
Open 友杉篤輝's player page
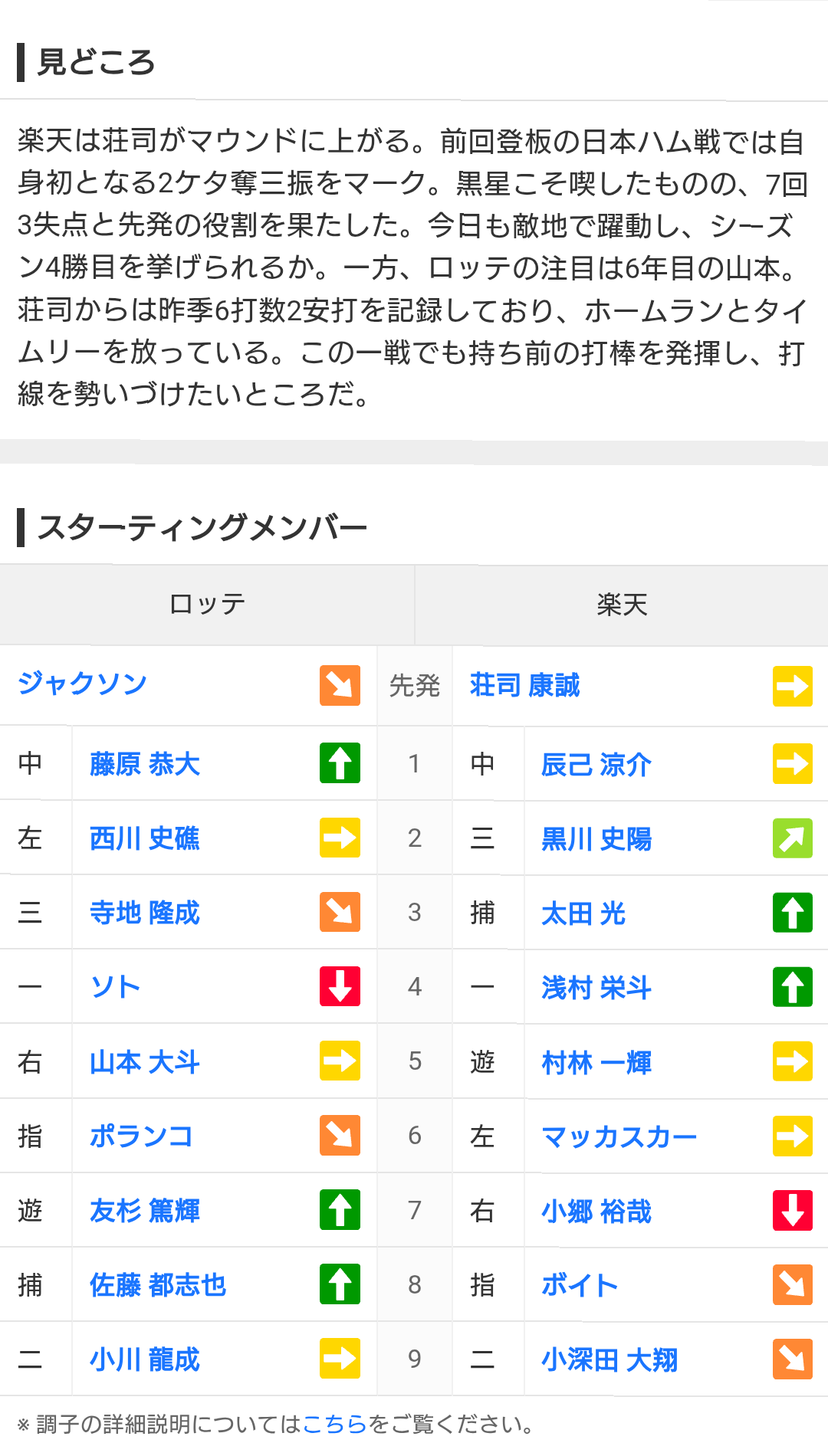[x=145, y=1211]
